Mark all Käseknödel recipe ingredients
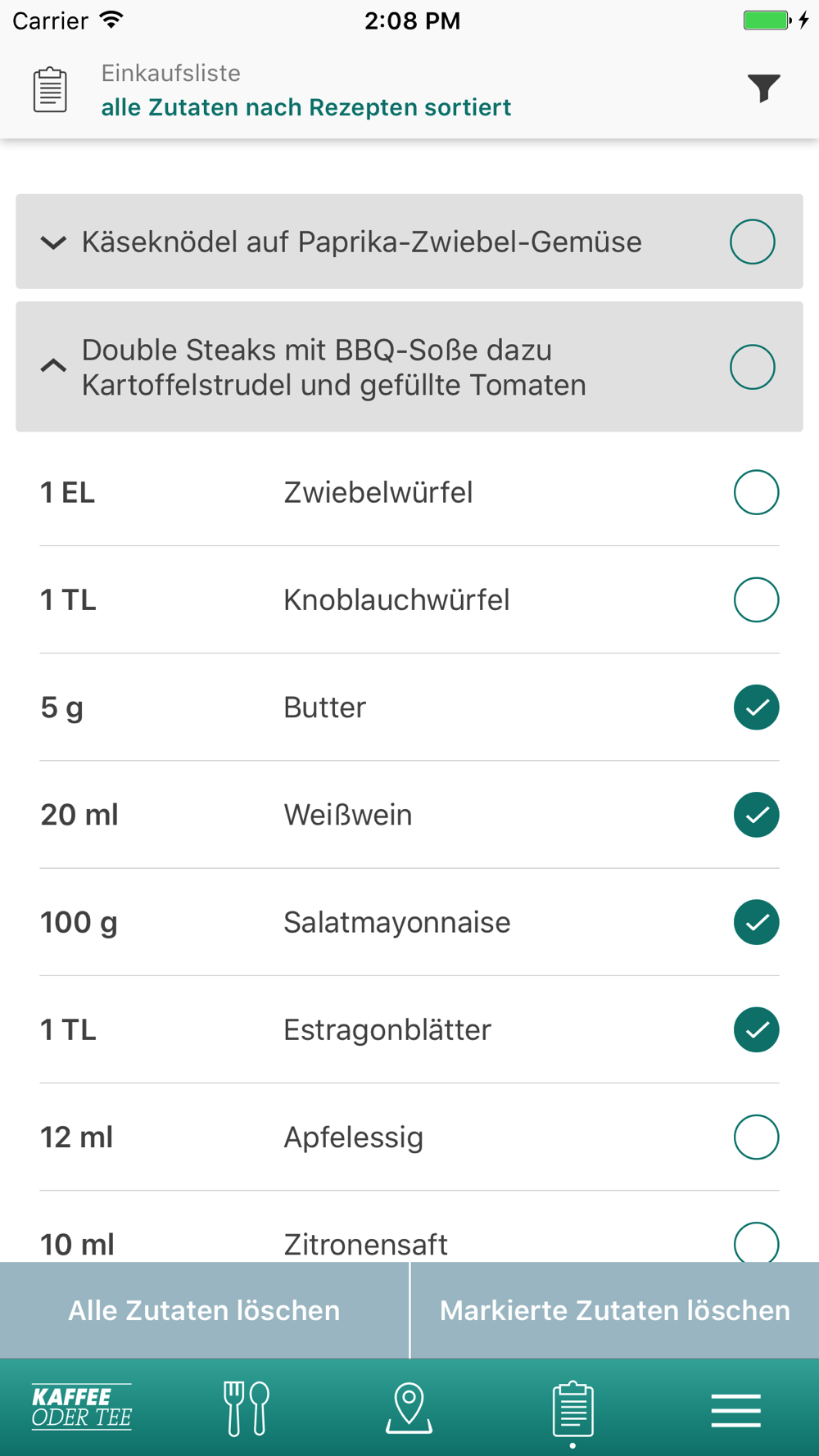This screenshot has width=819, height=1456. click(753, 242)
